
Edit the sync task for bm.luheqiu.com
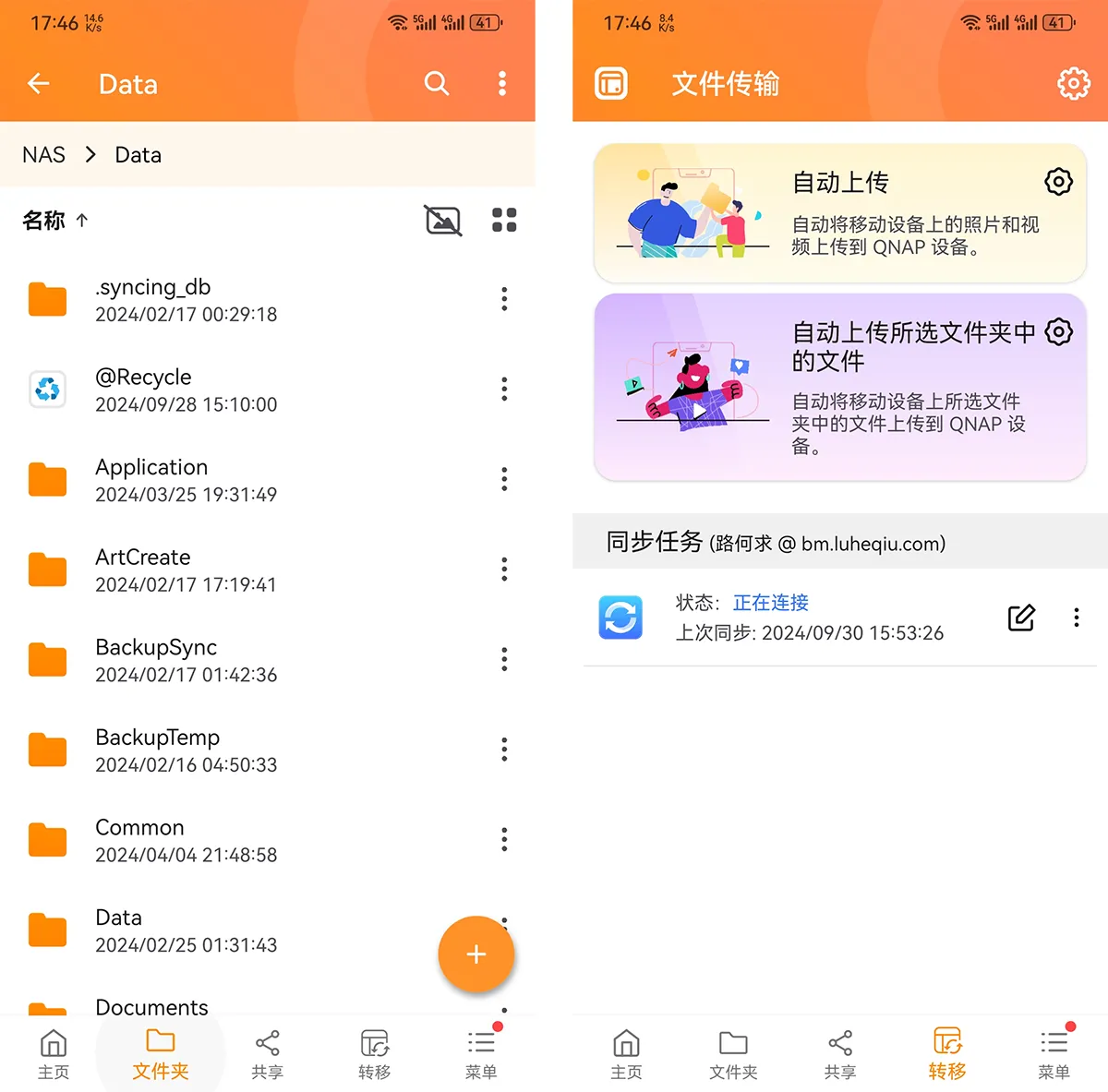point(1021,618)
